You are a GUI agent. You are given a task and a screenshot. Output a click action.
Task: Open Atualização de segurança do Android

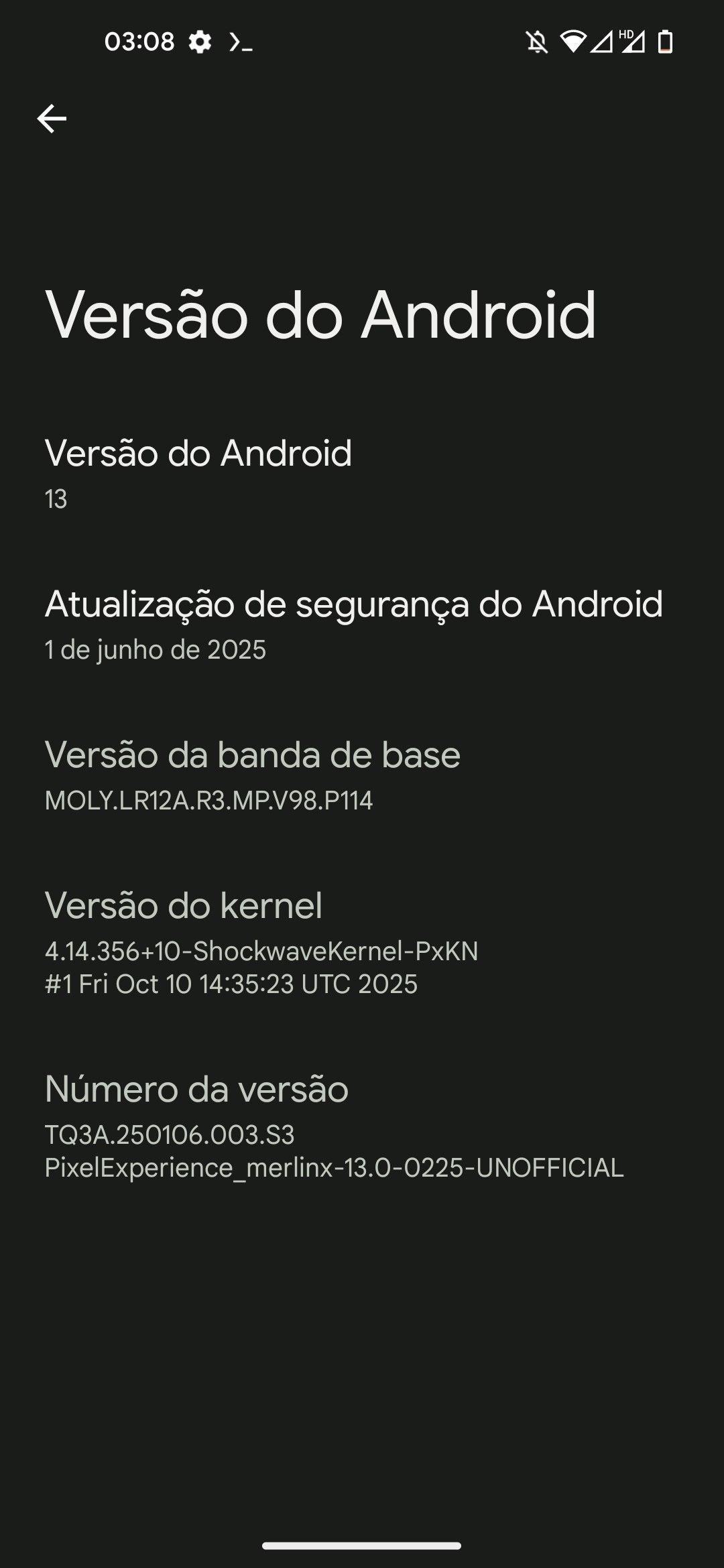(353, 624)
